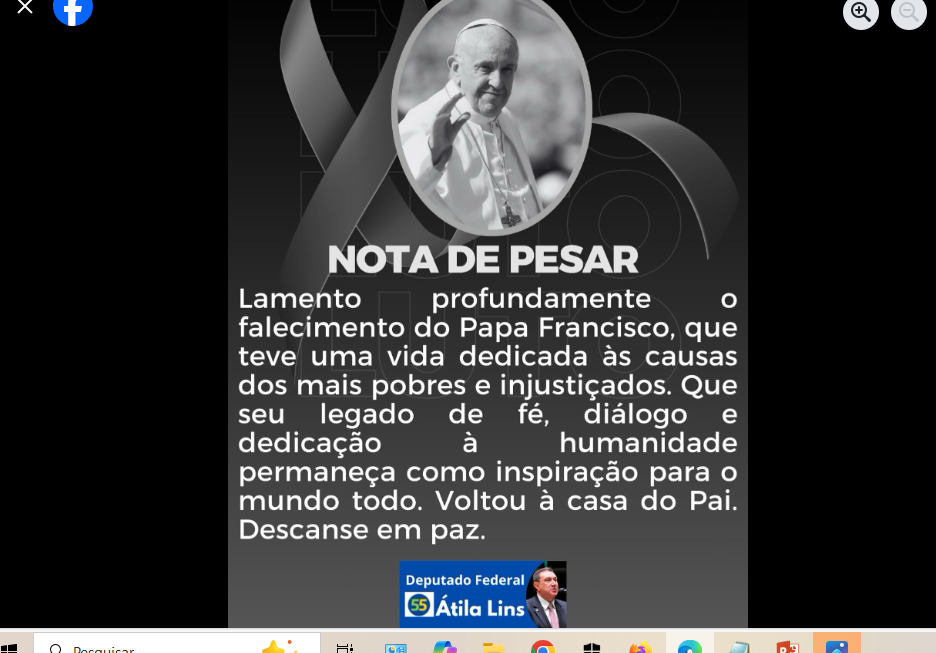Open Google Chrome from the taskbar
Screen dimensions: 936x653
tap(543, 646)
